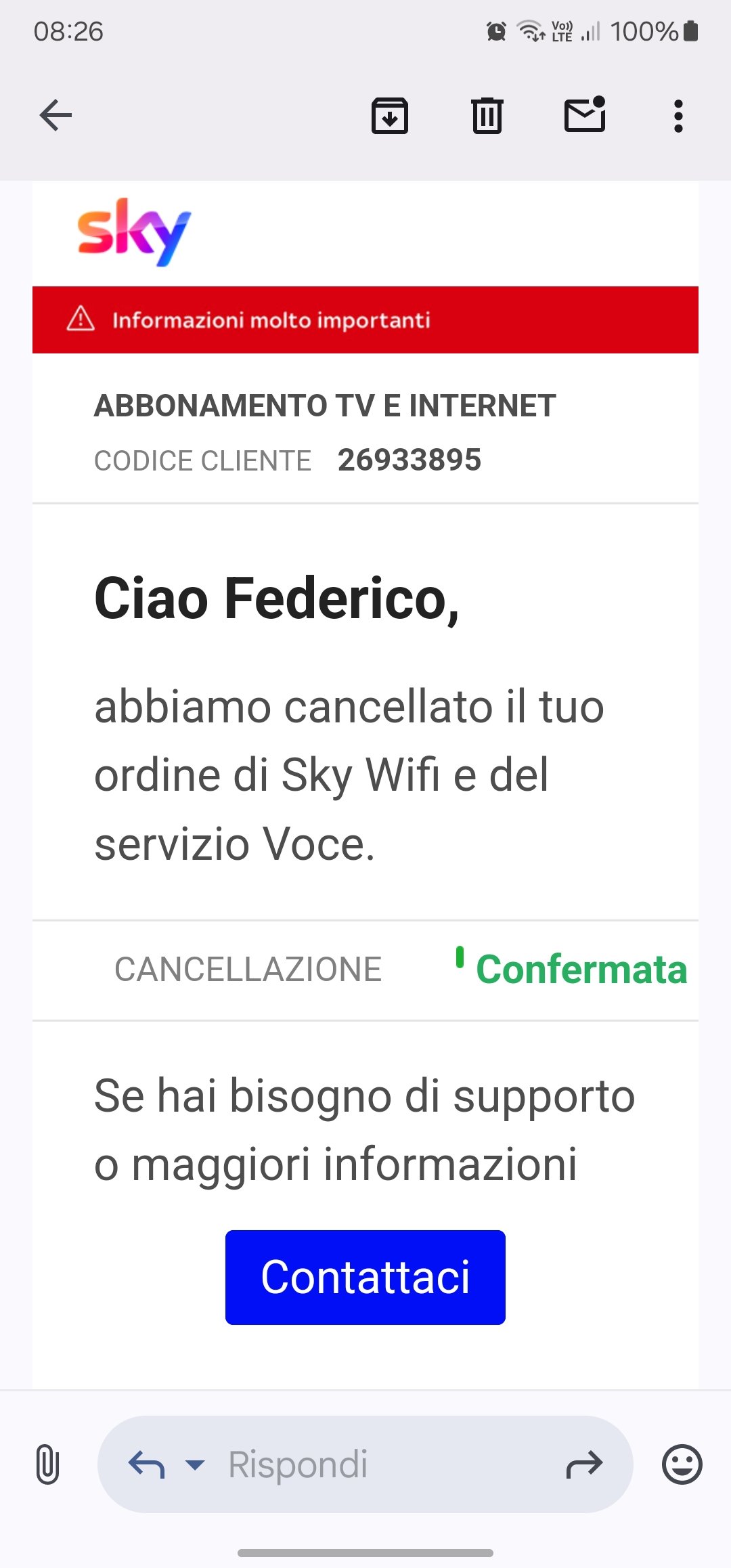Delete this email with the trash icon
The image size is (731, 1568).
487,116
